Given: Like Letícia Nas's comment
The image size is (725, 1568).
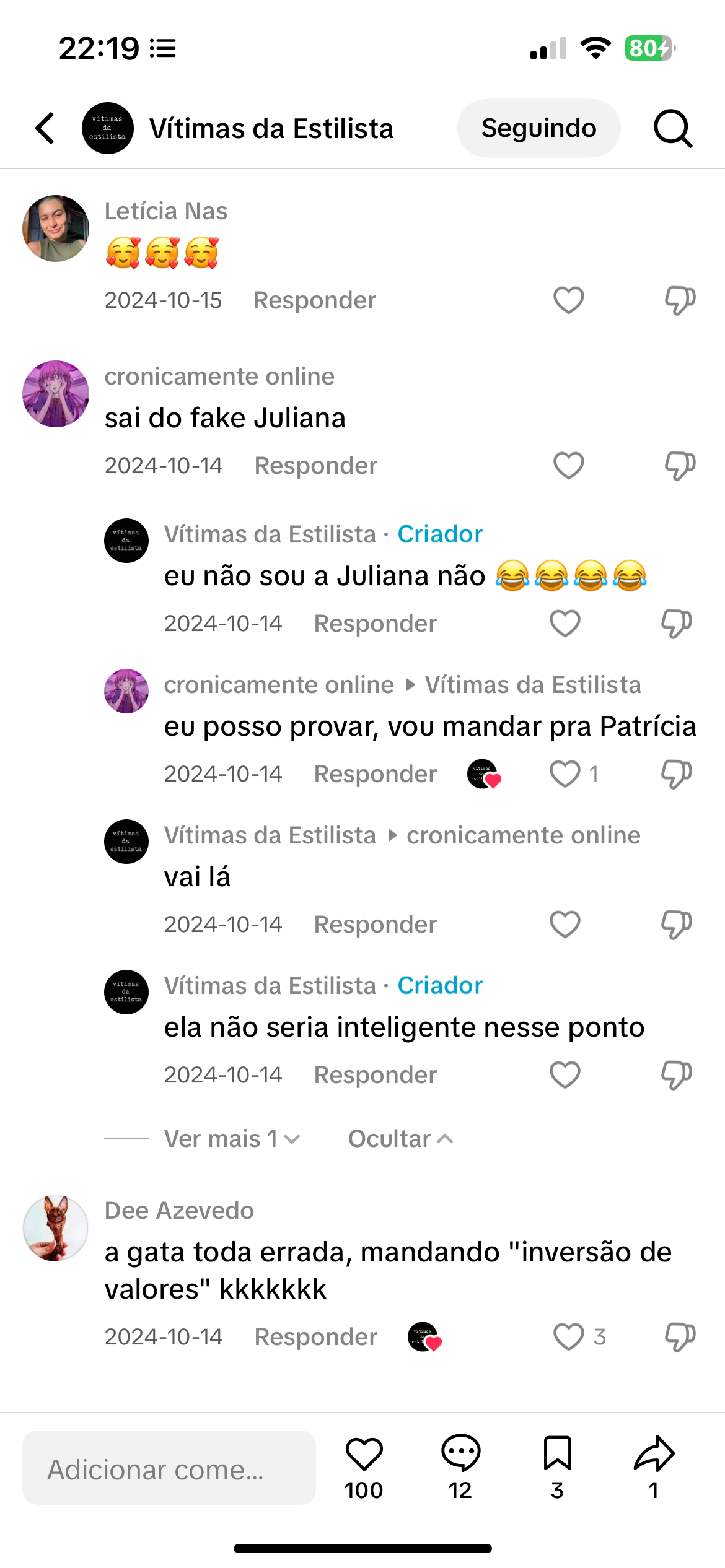Looking at the screenshot, I should click(568, 300).
